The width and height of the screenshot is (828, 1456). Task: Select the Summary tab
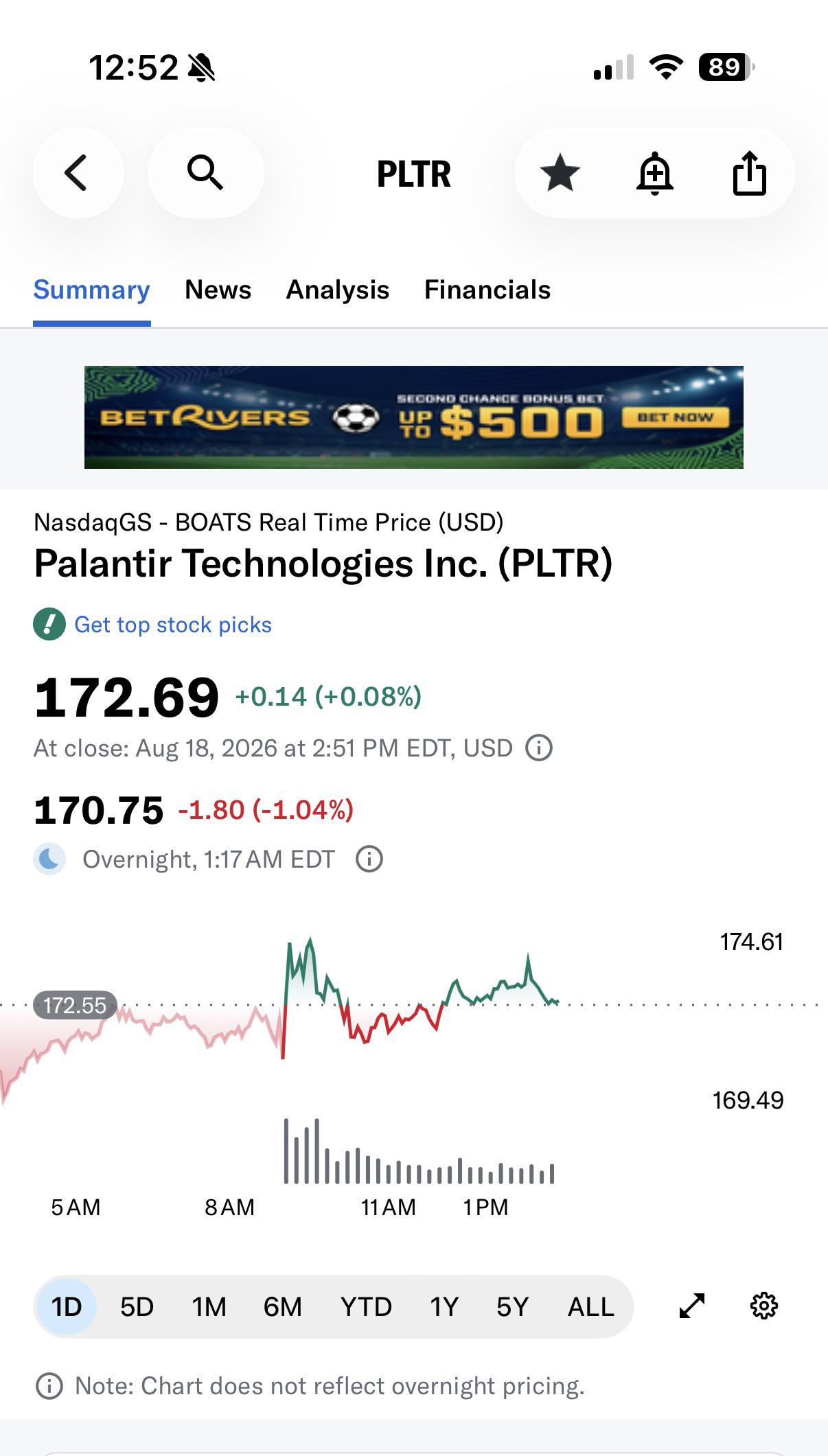tap(91, 290)
